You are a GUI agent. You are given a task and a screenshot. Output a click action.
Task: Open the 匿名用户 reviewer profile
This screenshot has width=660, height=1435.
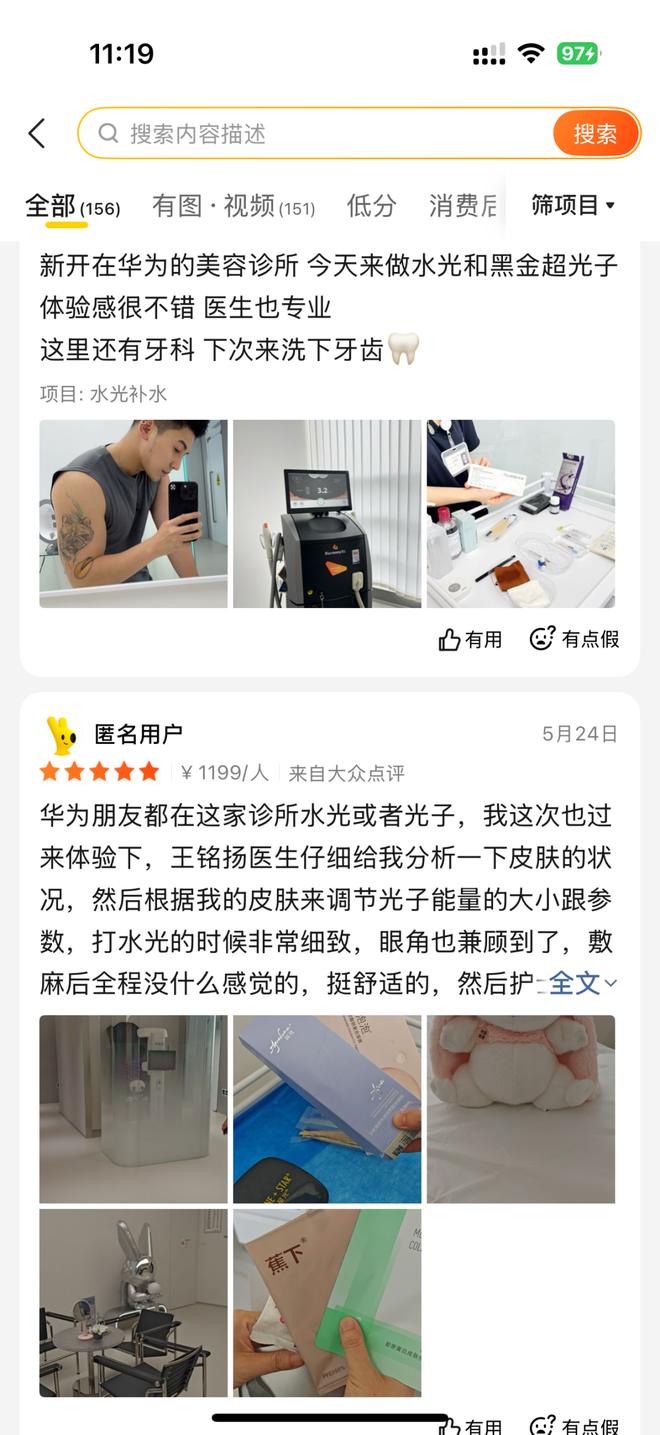click(x=138, y=735)
